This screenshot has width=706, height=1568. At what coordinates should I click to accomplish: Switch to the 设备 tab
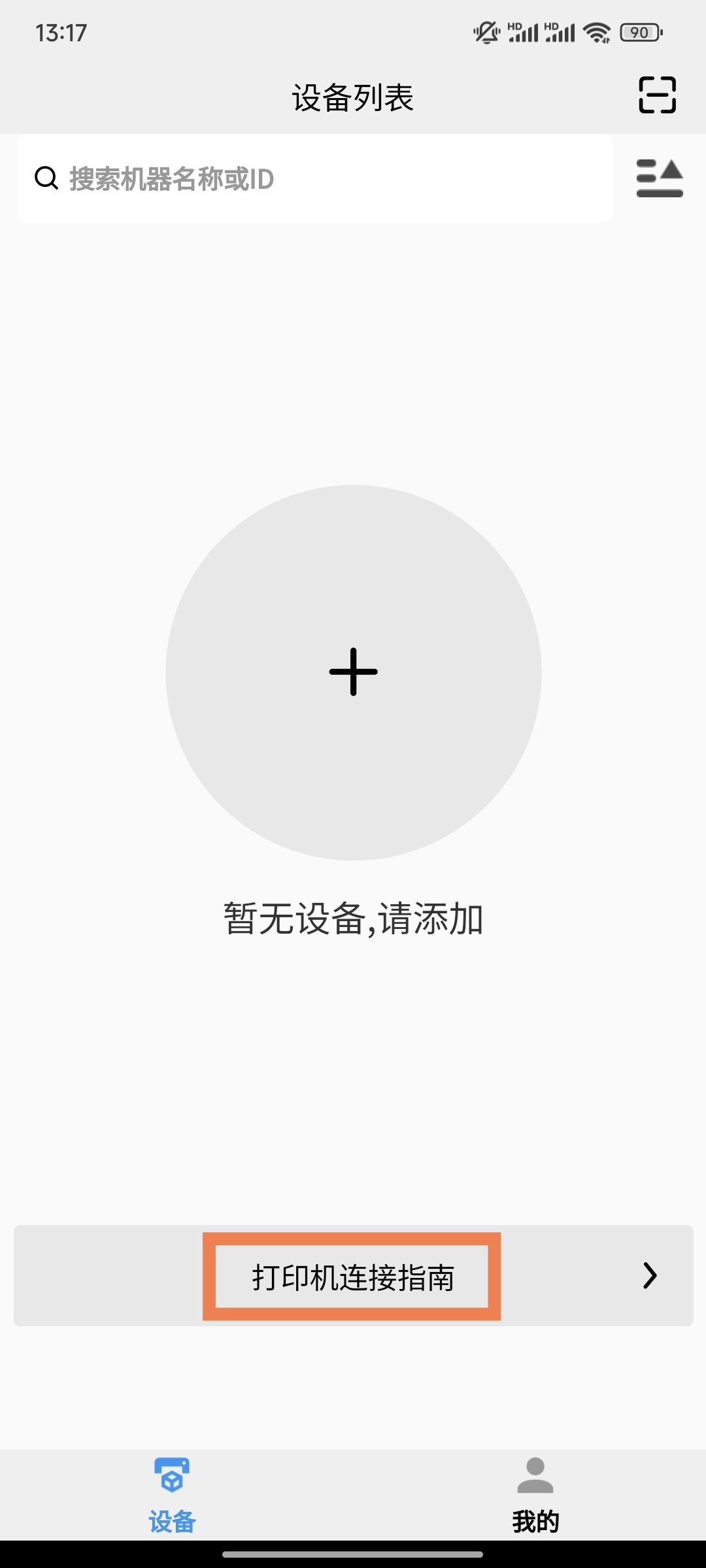(x=172, y=1495)
